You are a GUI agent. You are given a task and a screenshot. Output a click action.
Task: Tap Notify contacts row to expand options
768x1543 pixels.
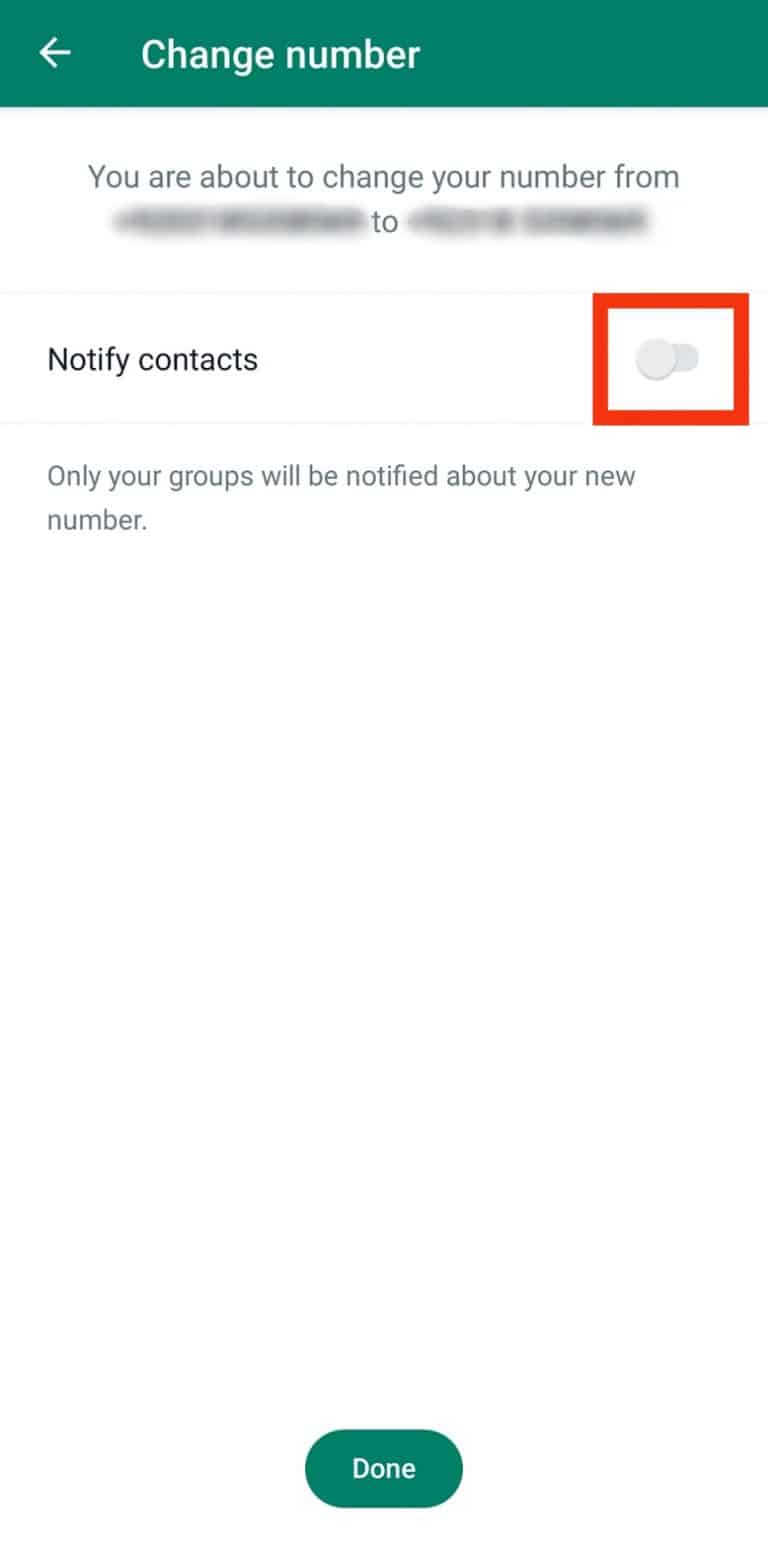tap(152, 358)
